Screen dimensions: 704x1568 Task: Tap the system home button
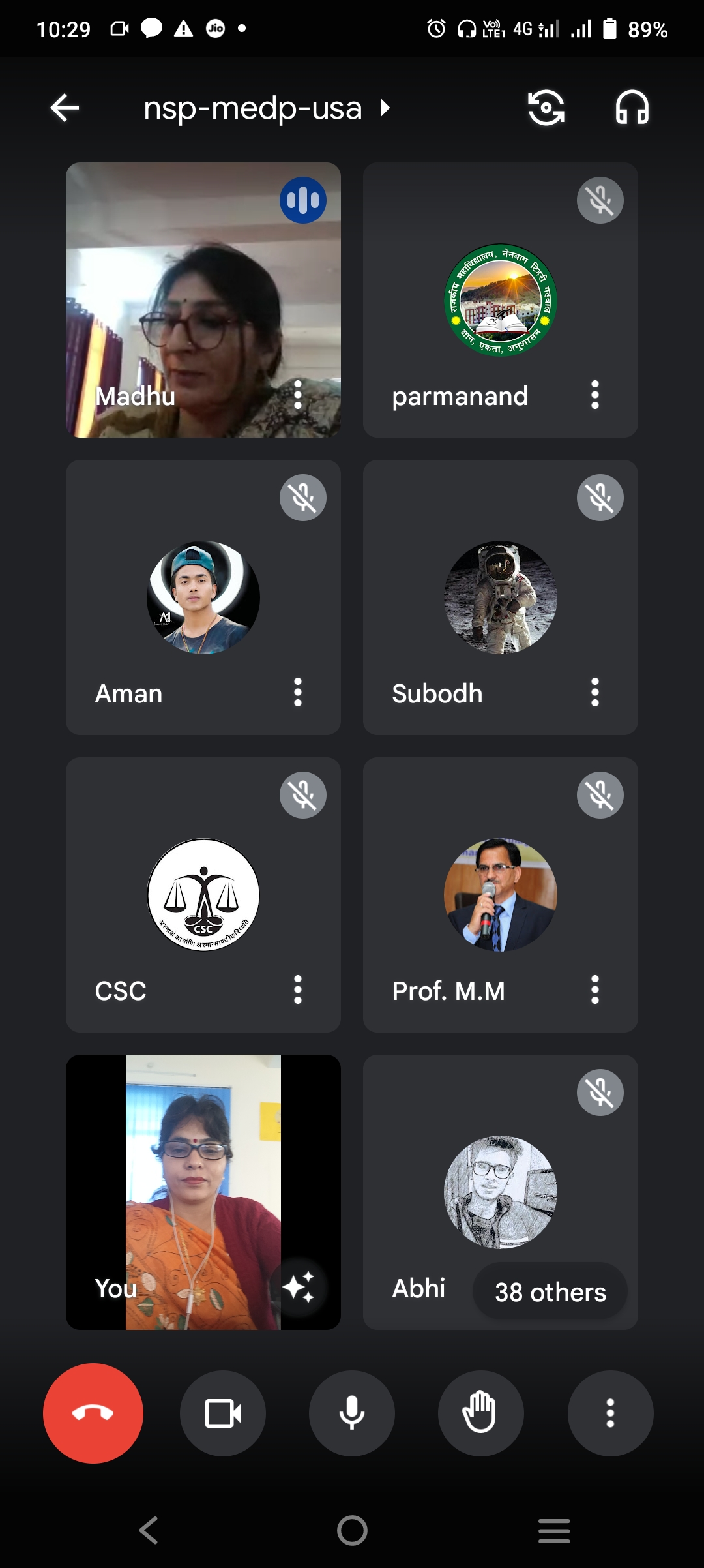click(x=352, y=1530)
